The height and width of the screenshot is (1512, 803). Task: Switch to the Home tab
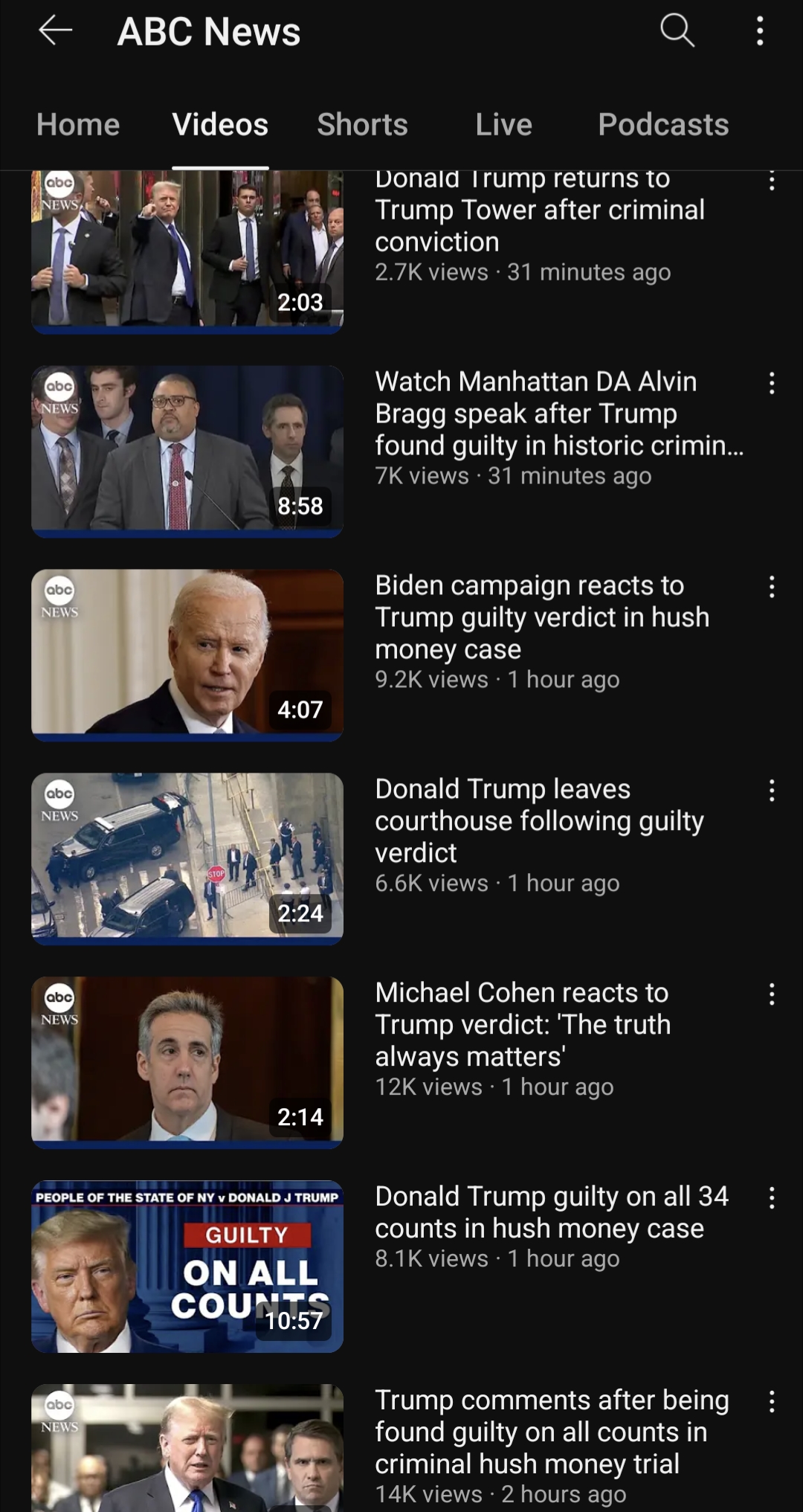tap(78, 125)
